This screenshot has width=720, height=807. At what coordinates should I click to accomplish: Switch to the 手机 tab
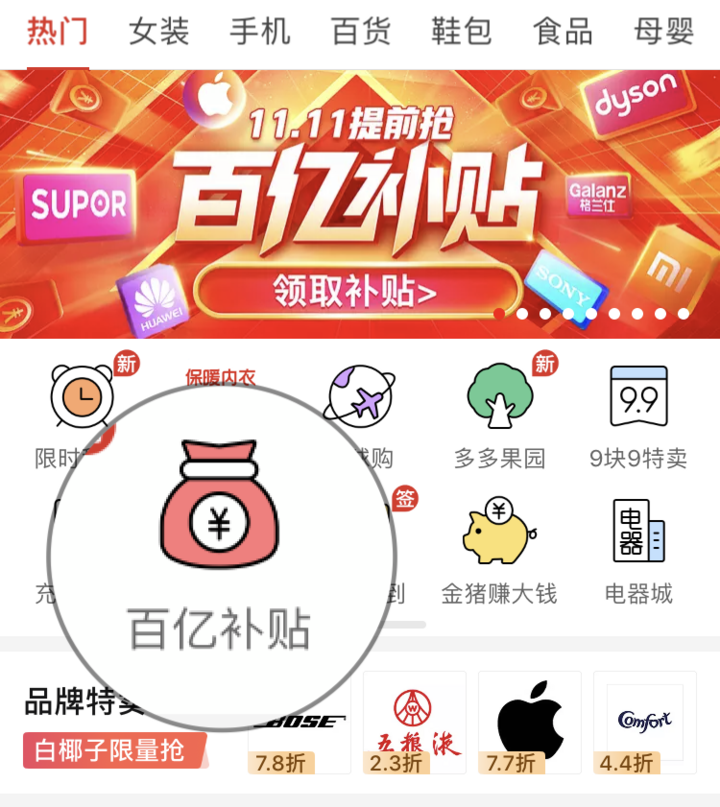tap(260, 31)
